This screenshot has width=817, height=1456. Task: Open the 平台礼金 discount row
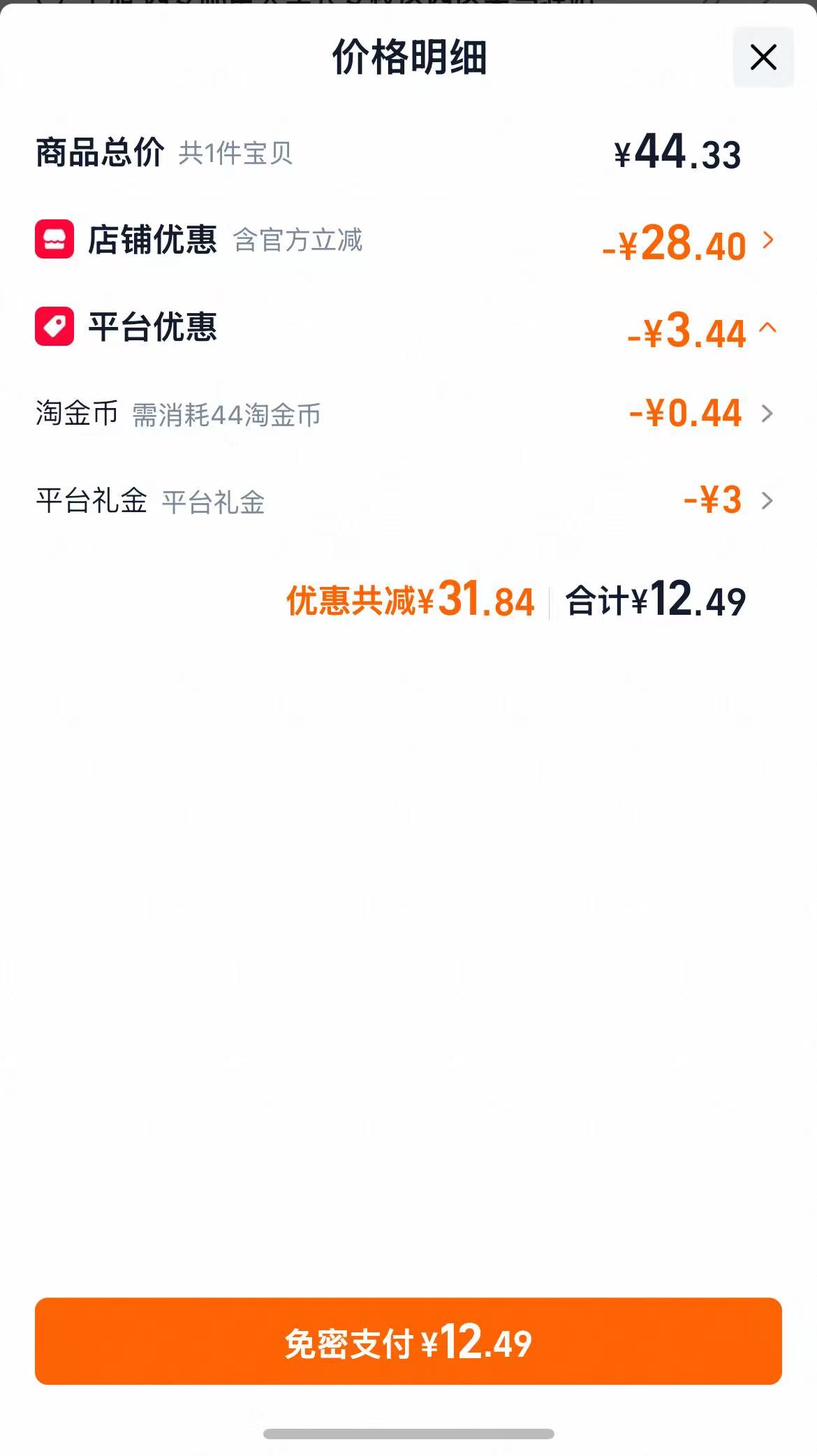pyautogui.click(x=408, y=500)
